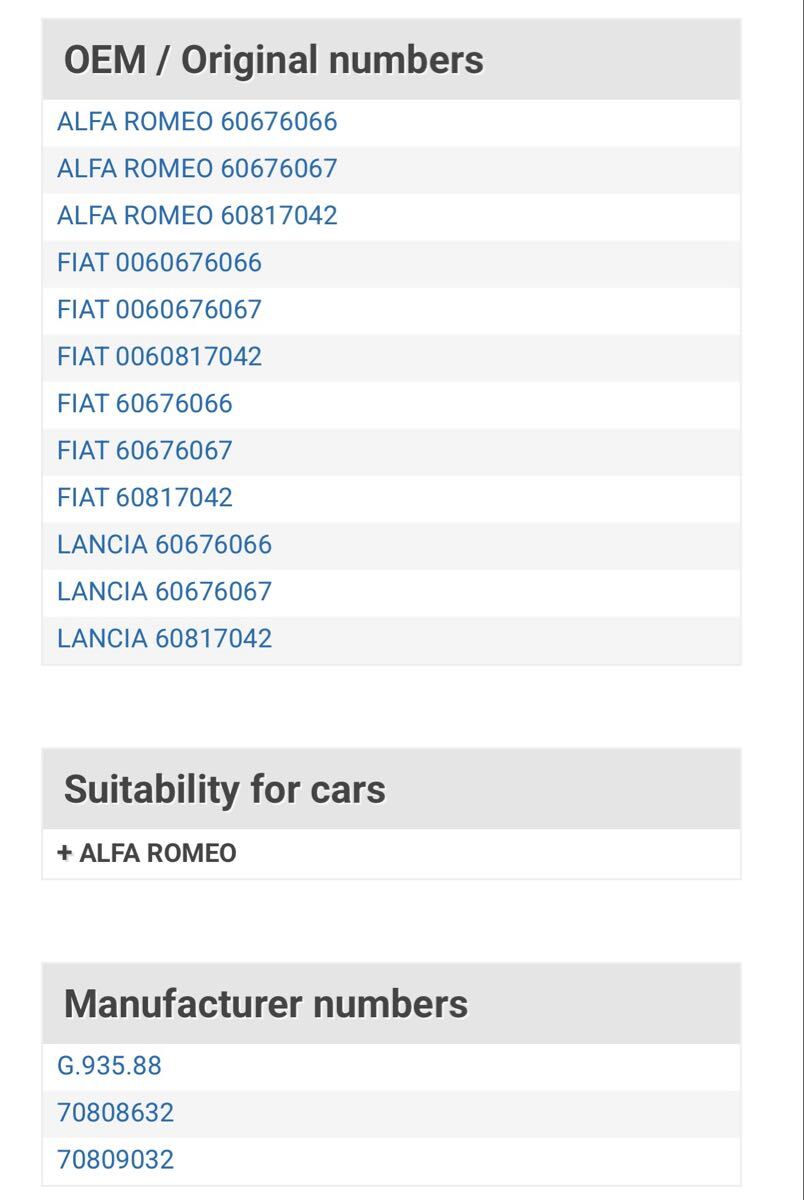Open link FIAT 60676066
The height and width of the screenshot is (1200, 804).
coord(144,404)
